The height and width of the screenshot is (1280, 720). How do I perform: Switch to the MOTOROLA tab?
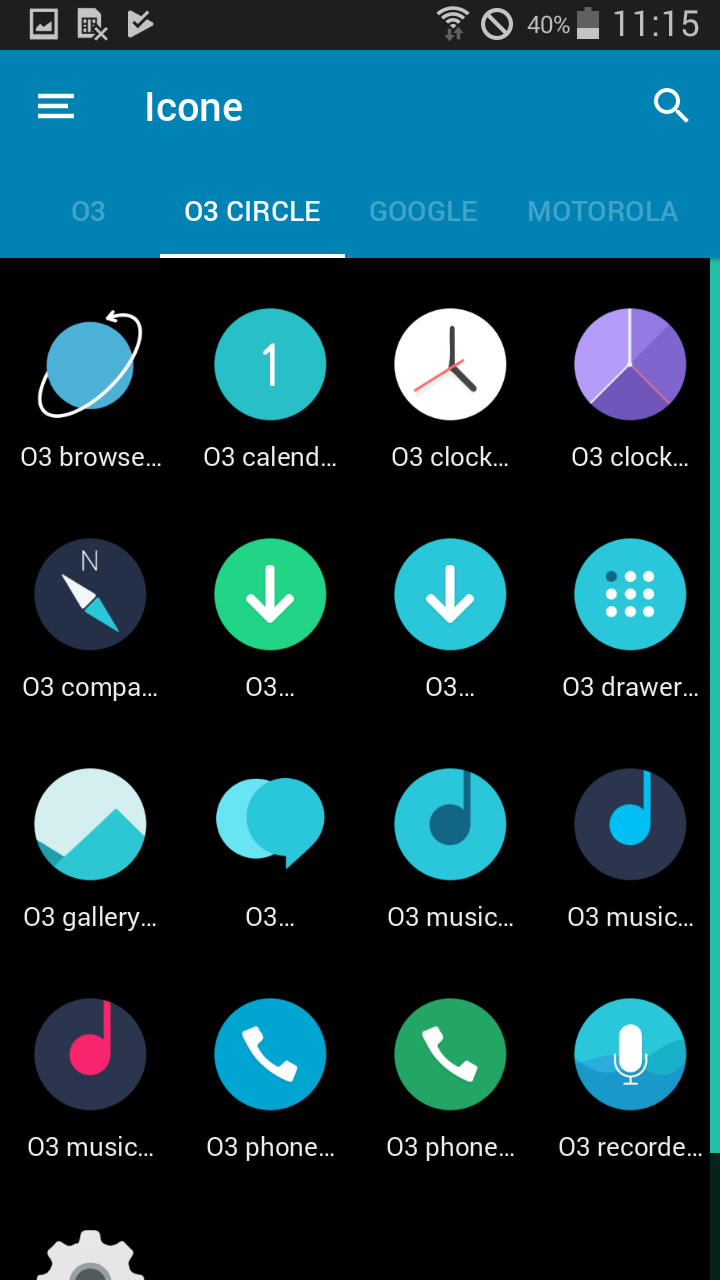[x=603, y=211]
